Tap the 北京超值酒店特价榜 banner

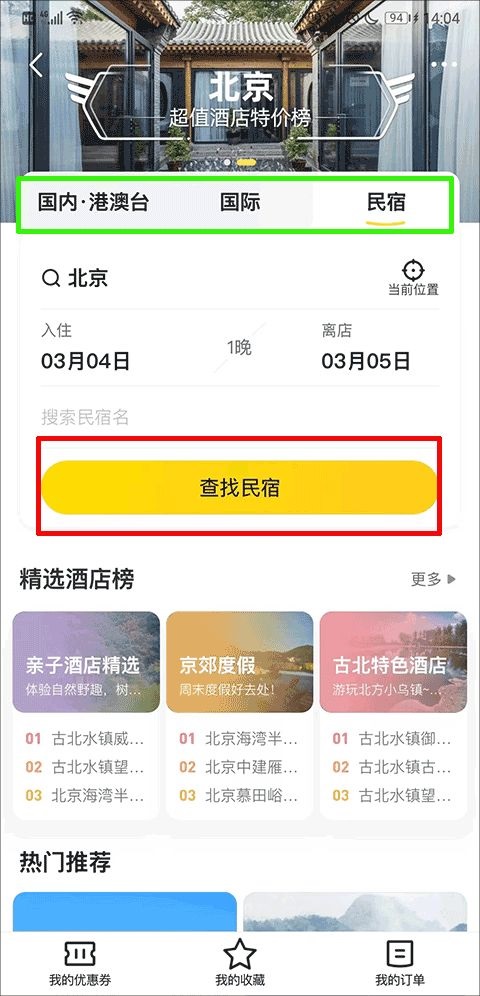click(240, 100)
